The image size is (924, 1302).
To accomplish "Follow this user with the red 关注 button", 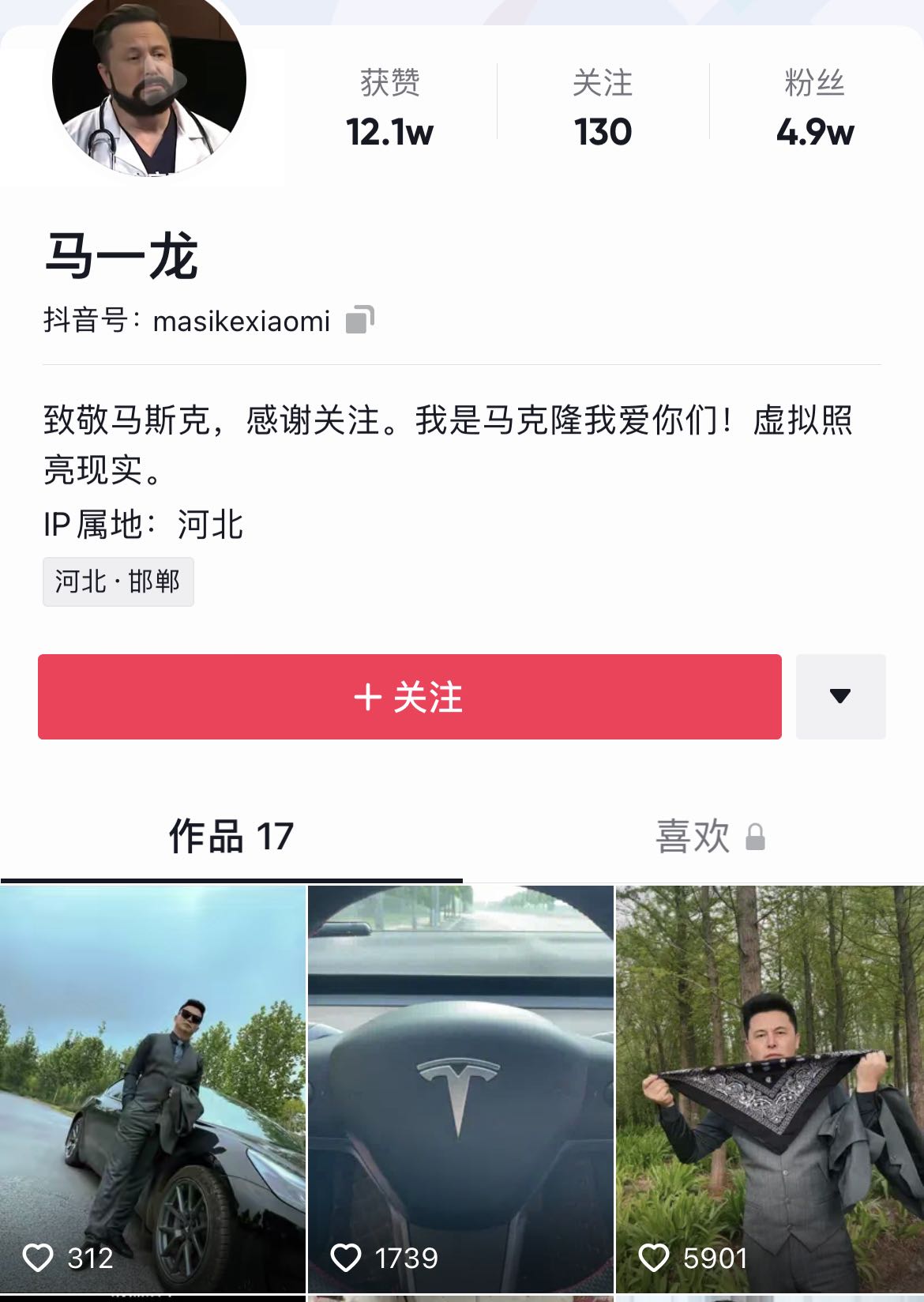I will (409, 697).
